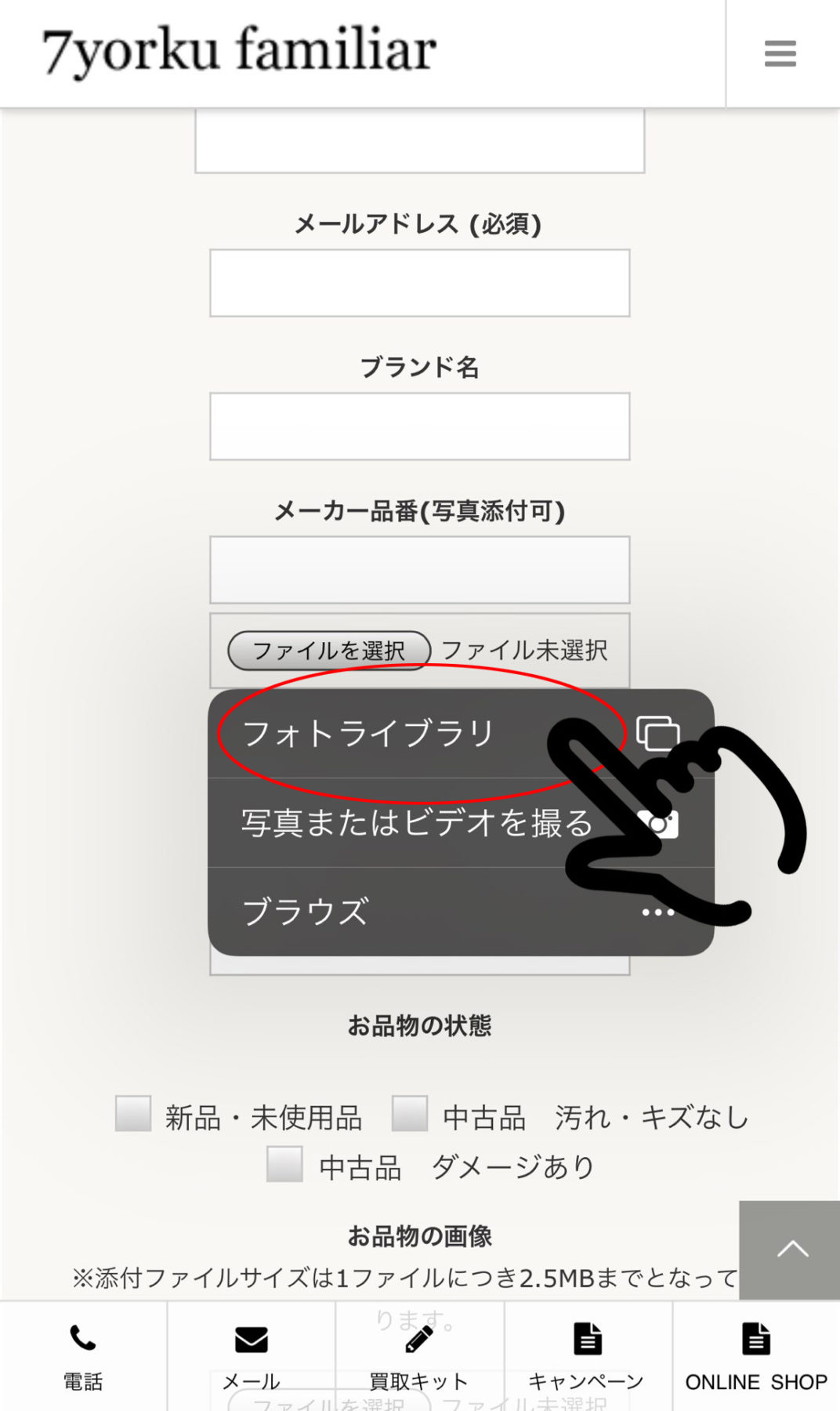Tap the メーカー品番 input field
Image resolution: width=840 pixels, height=1411 pixels.
(420, 570)
